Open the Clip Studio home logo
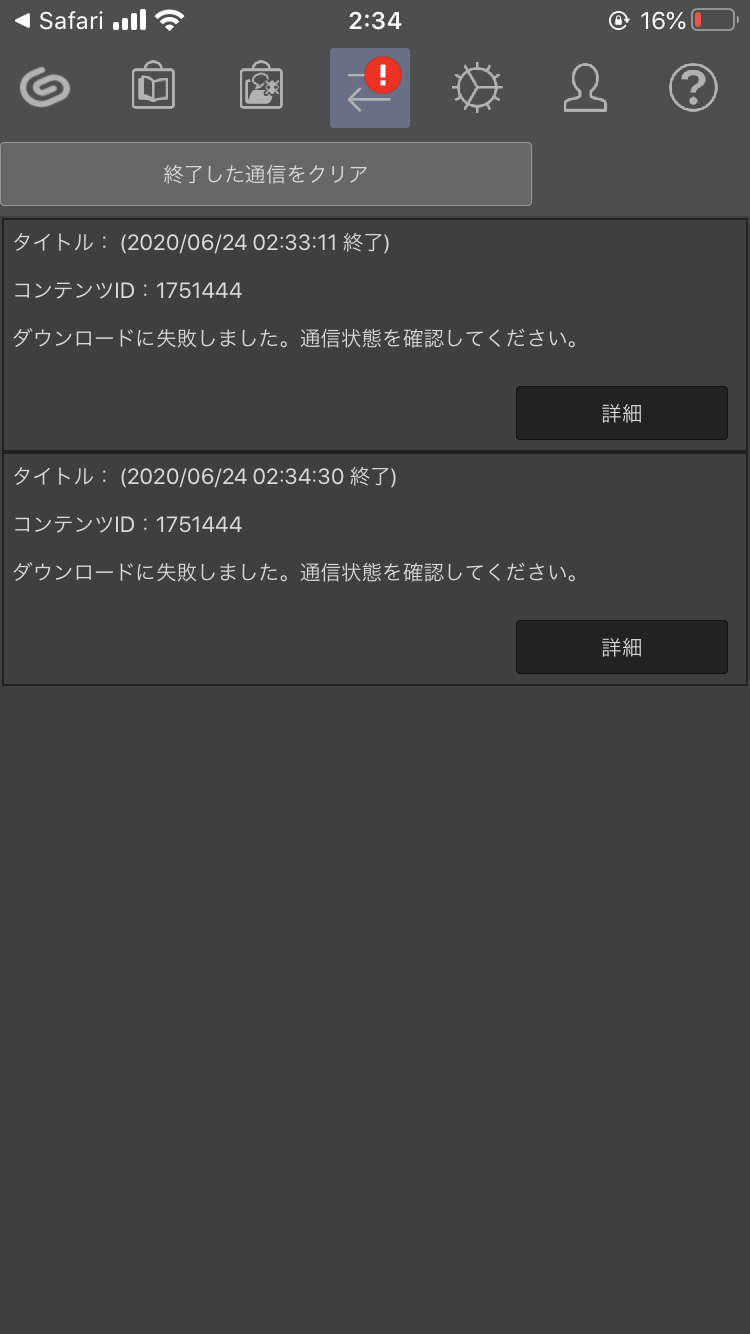The image size is (750, 1334). [x=45, y=88]
